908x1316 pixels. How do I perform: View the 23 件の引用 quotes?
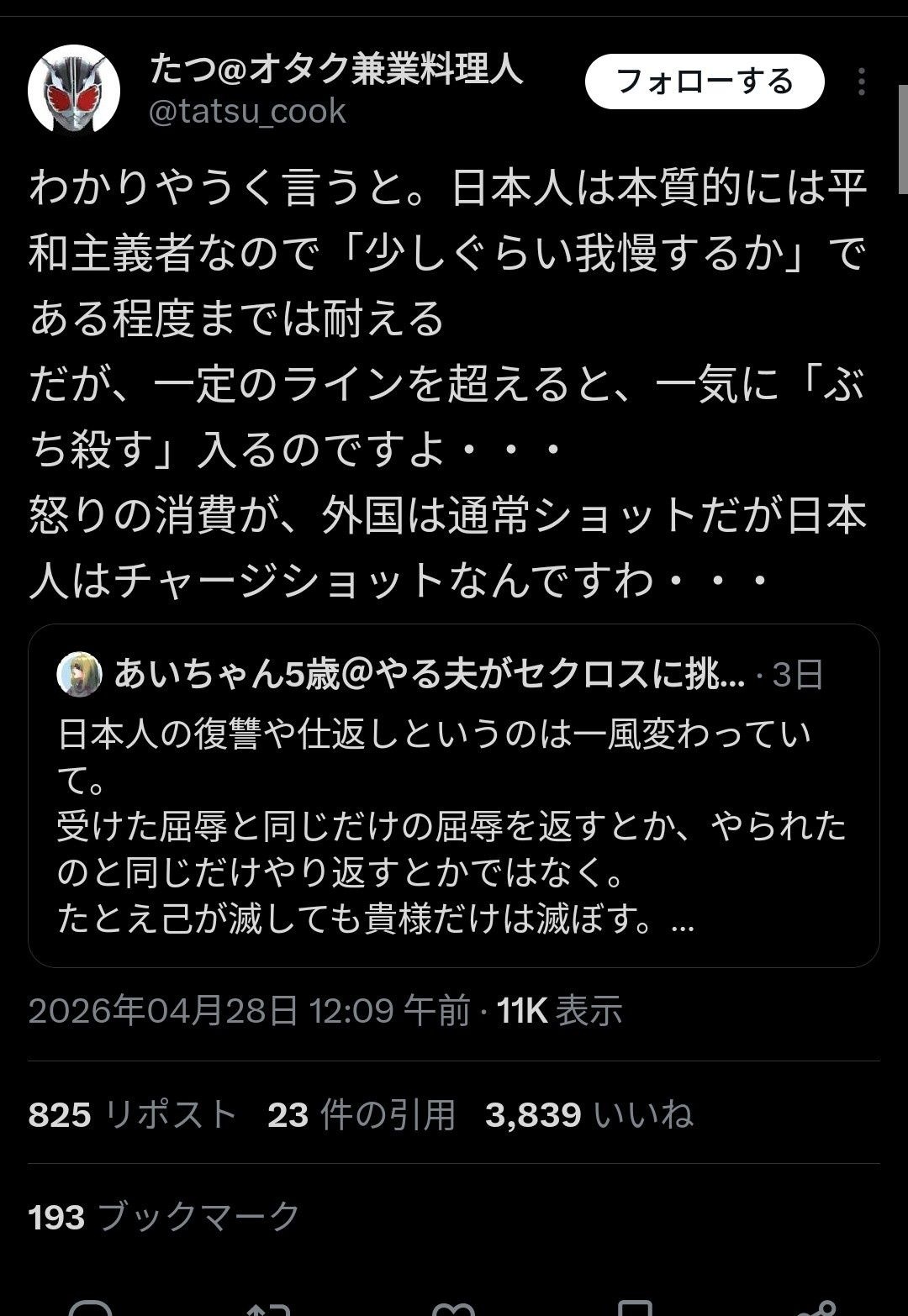362,1115
